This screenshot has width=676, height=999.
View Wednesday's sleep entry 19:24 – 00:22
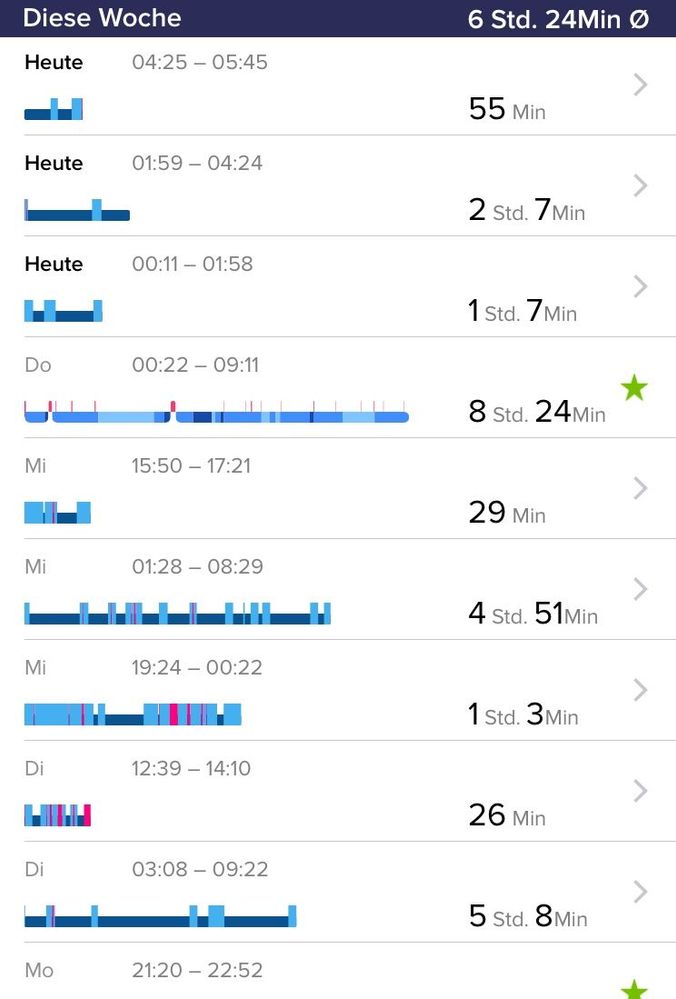pos(338,691)
